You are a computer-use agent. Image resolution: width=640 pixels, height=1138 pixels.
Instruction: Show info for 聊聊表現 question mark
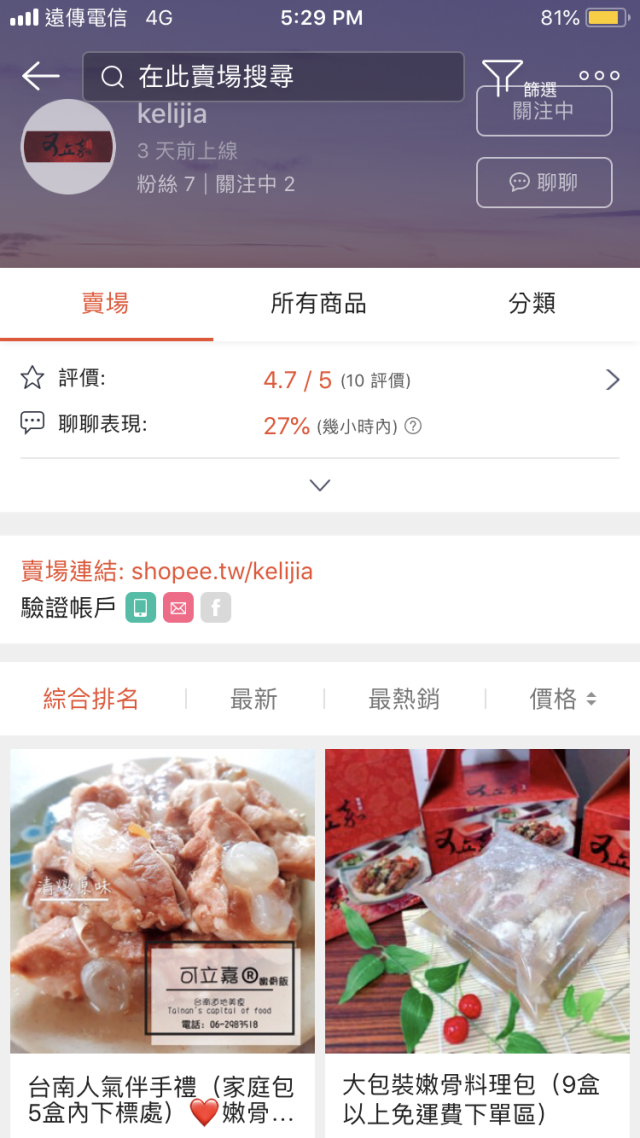(x=413, y=426)
